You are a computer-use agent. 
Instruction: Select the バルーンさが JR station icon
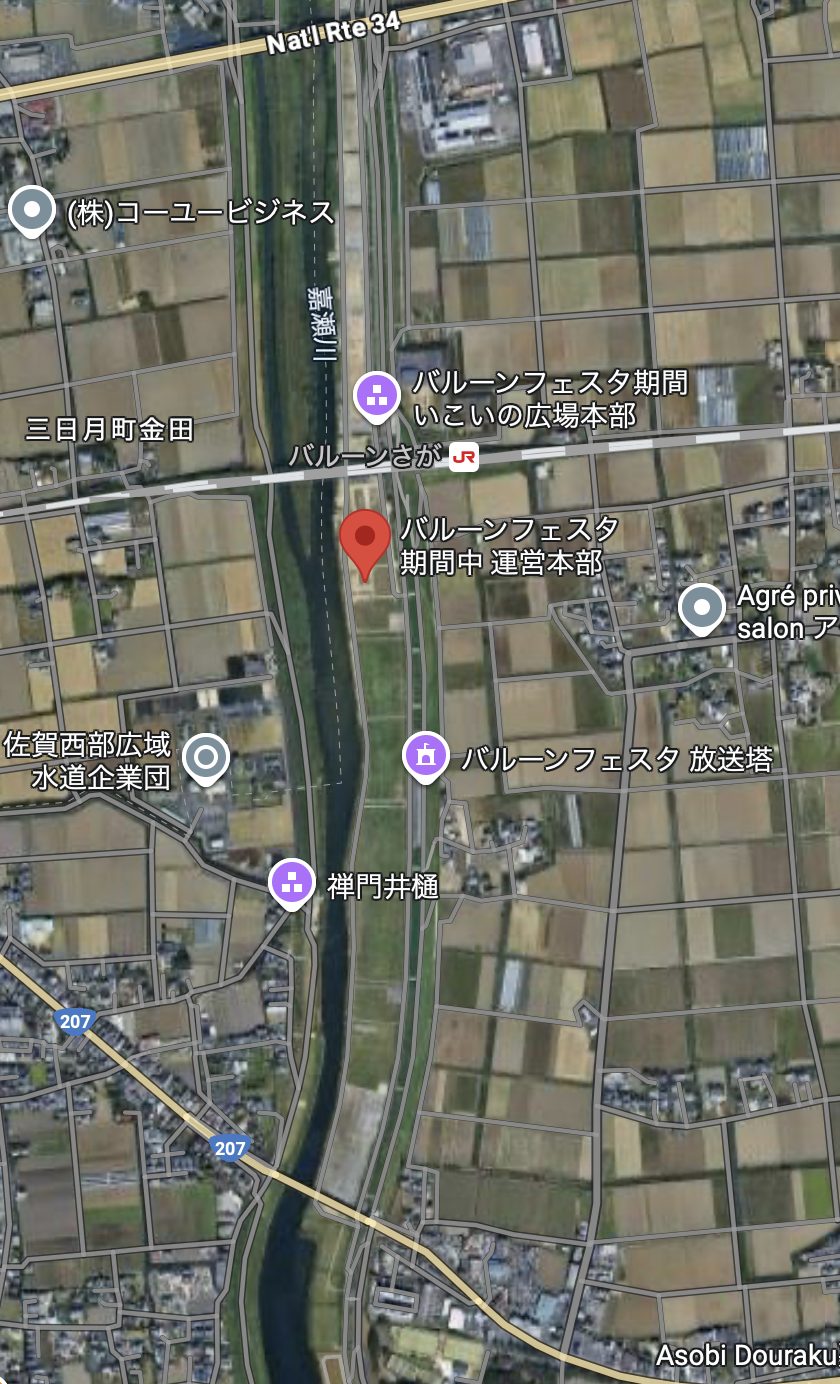pos(464,458)
